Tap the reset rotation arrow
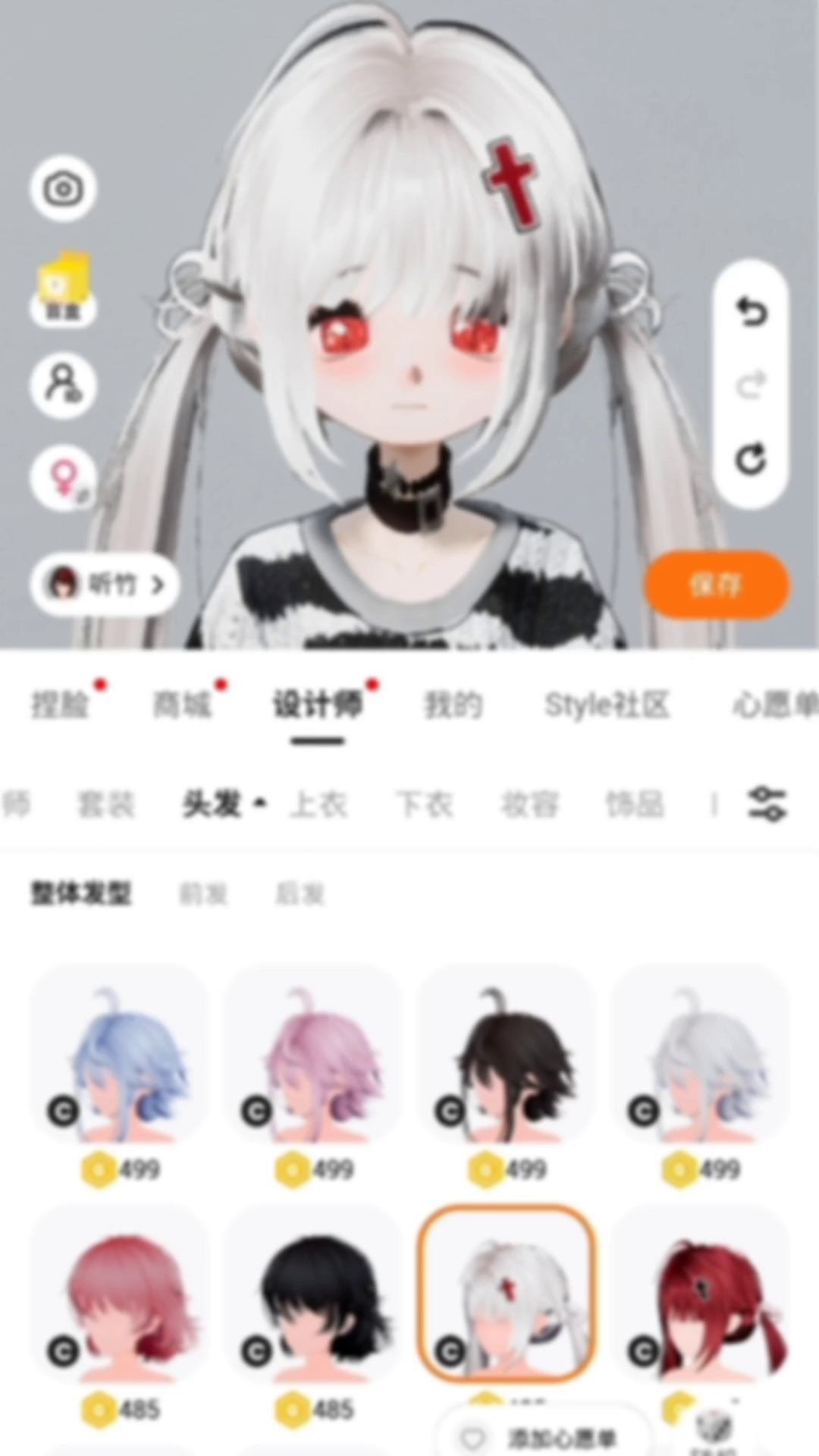 click(x=751, y=459)
